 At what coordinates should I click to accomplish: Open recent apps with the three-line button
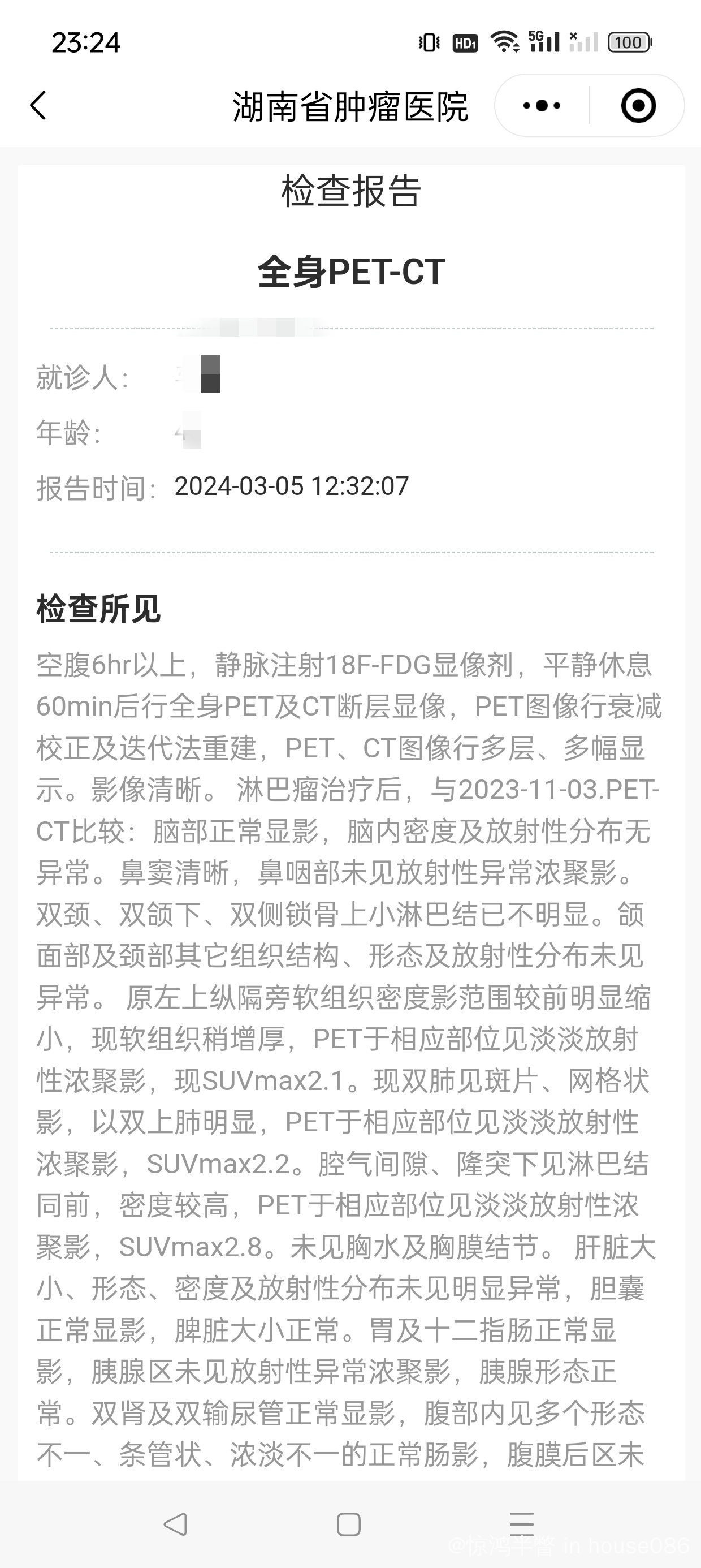click(x=522, y=1524)
